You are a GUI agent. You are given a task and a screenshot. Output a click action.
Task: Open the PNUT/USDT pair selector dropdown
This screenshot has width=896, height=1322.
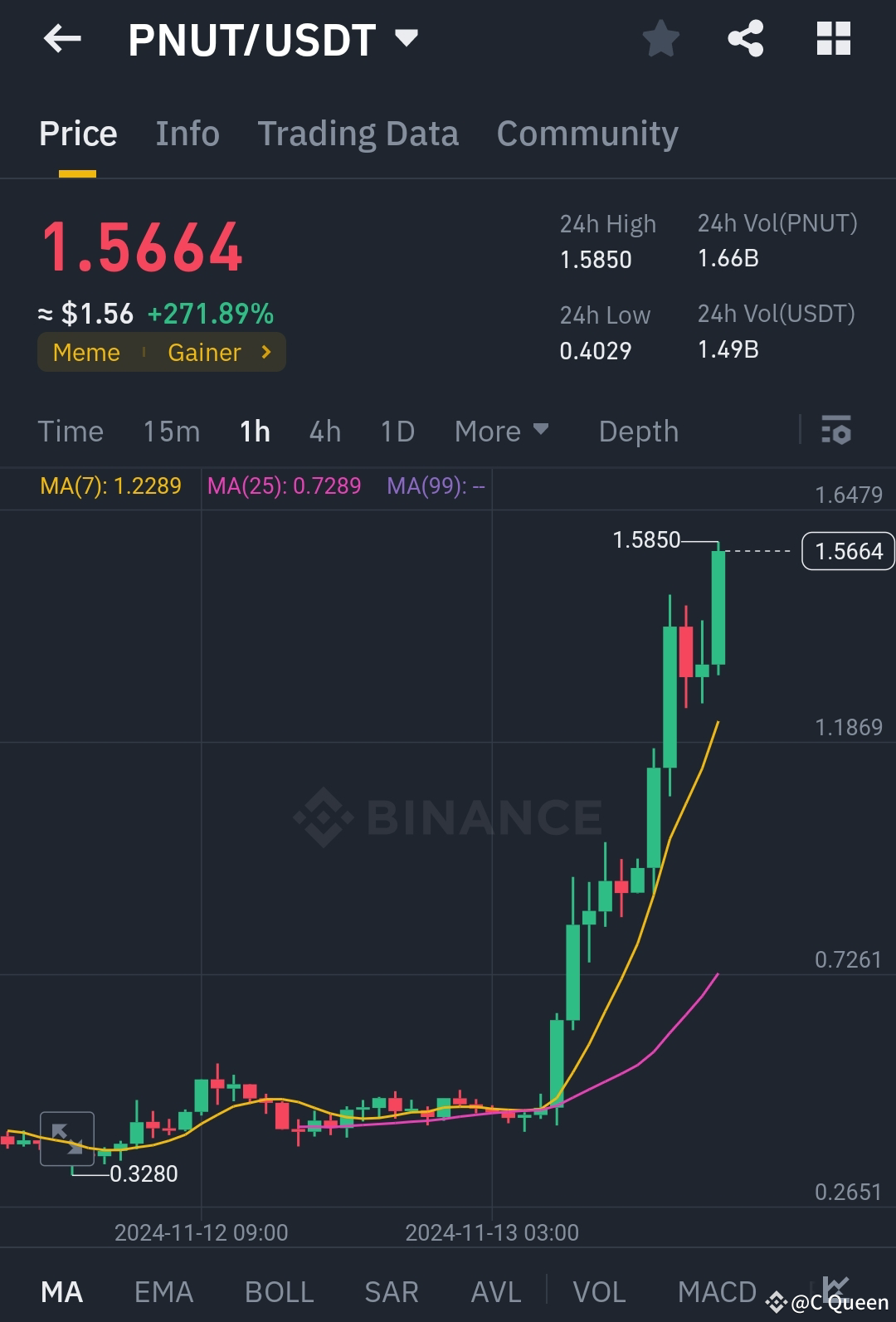[406, 37]
